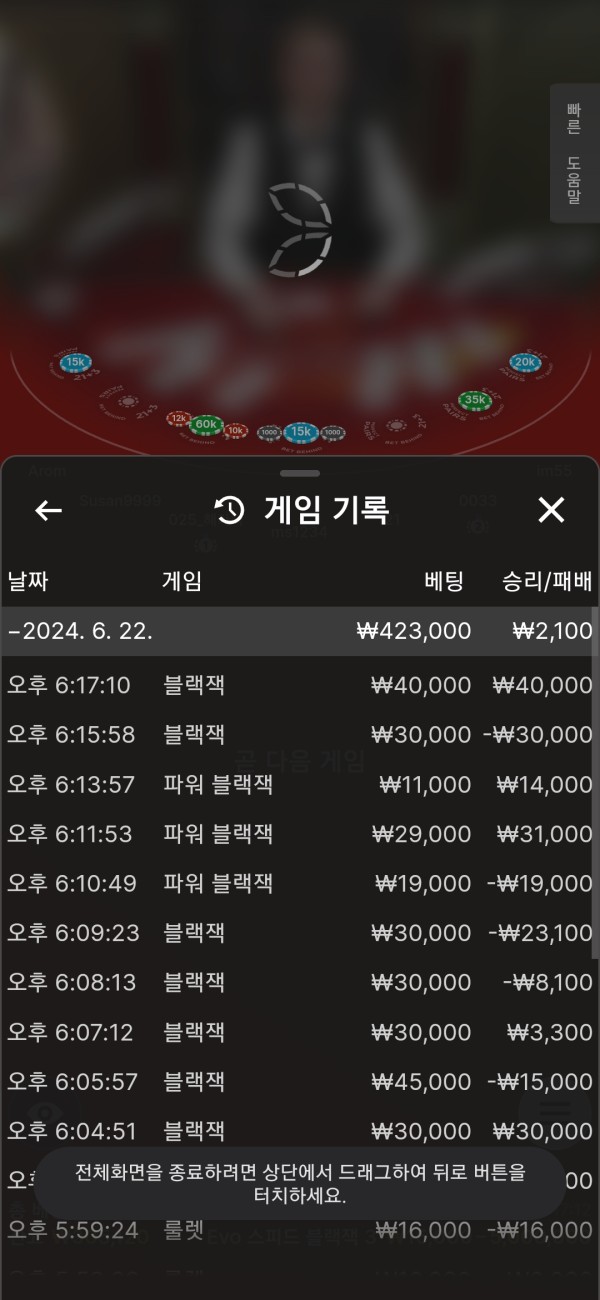Open quick help side tab
The image size is (600, 1300).
574,153
